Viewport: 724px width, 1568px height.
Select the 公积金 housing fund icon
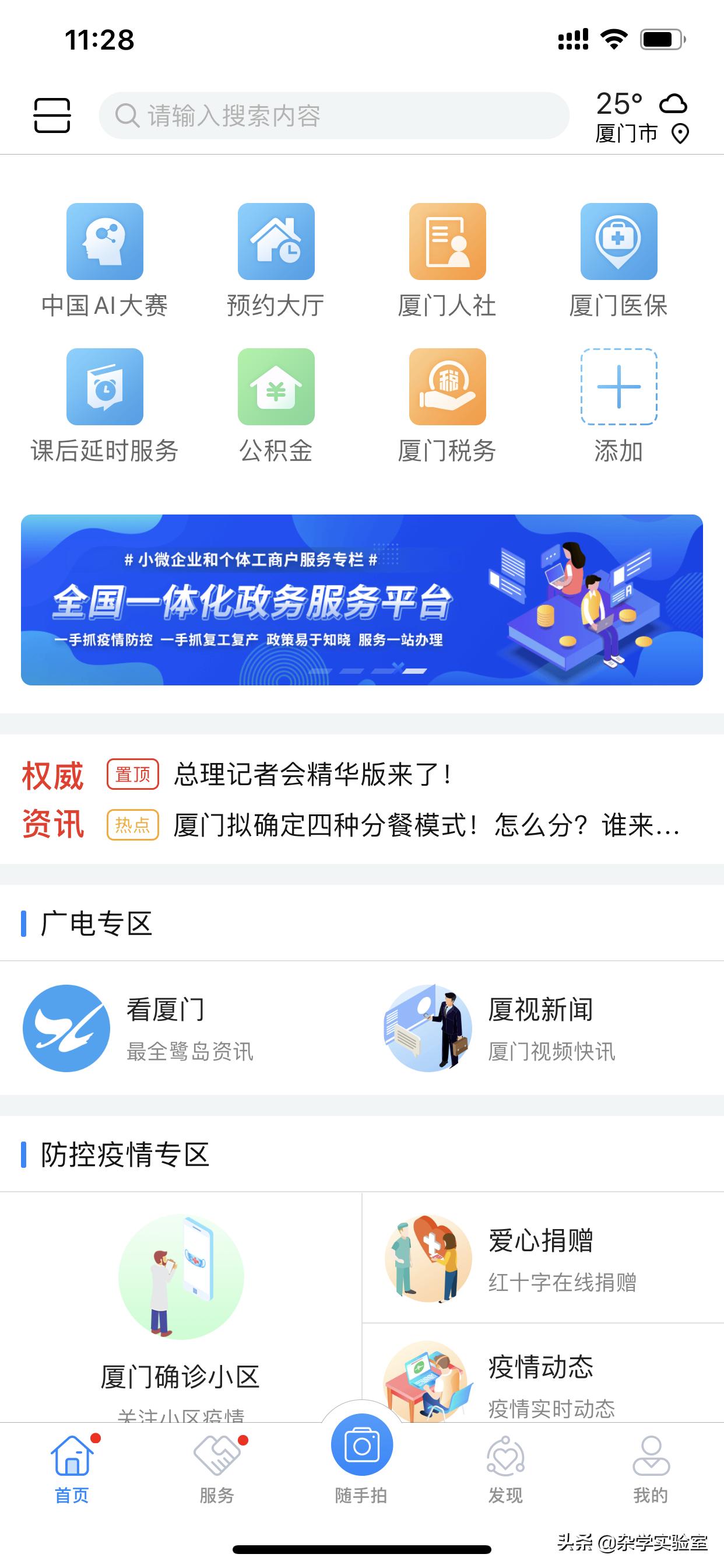(x=276, y=388)
